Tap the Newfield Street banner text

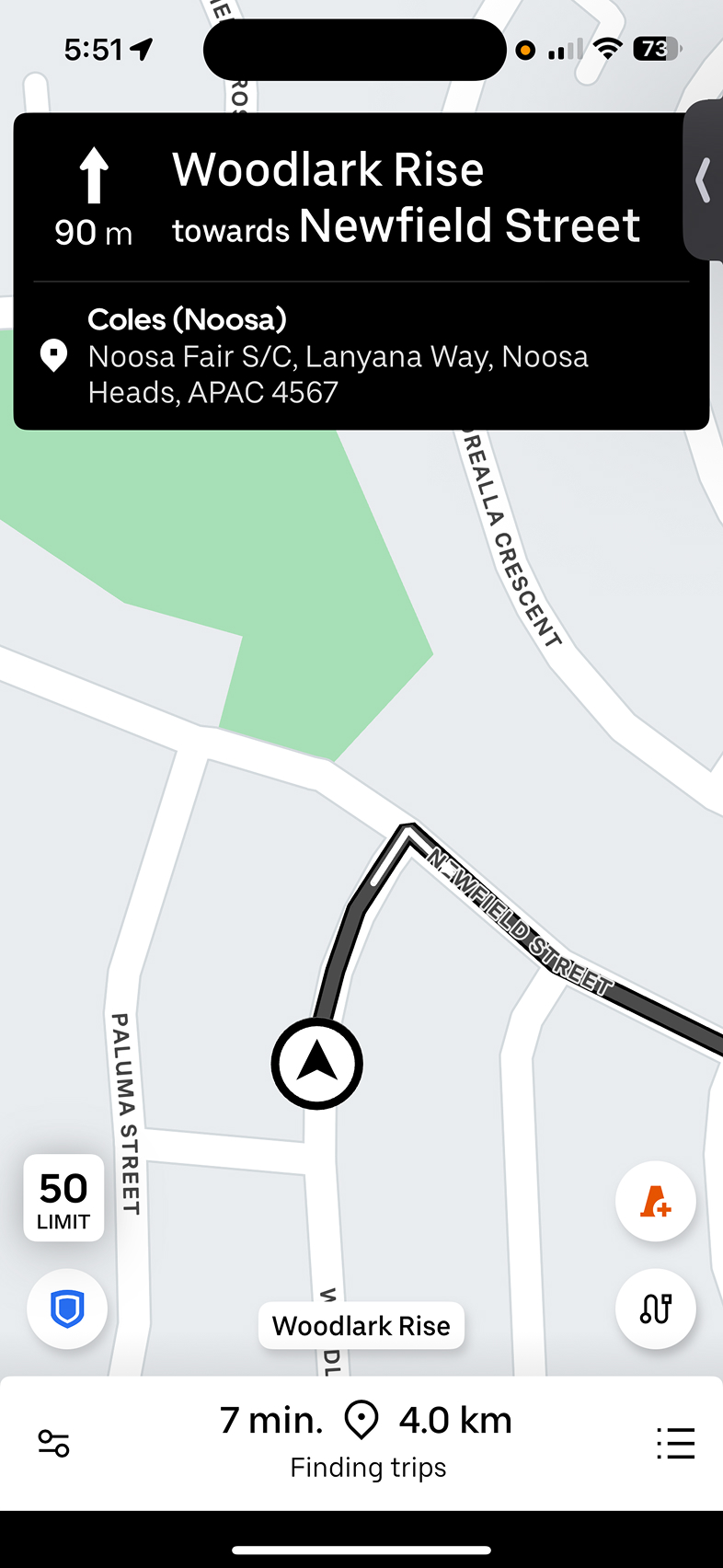pos(470,225)
